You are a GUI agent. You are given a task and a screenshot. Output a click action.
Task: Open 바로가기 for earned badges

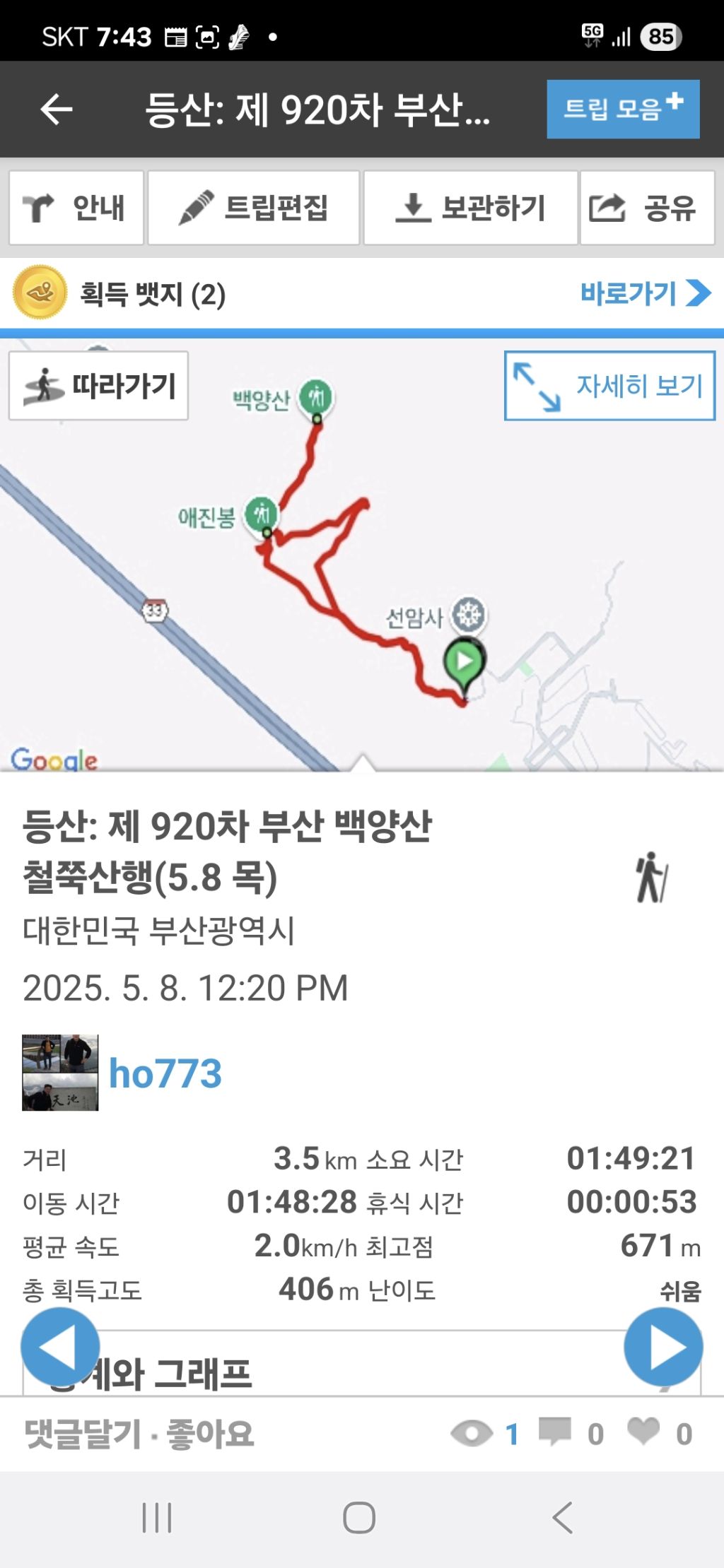tap(646, 293)
